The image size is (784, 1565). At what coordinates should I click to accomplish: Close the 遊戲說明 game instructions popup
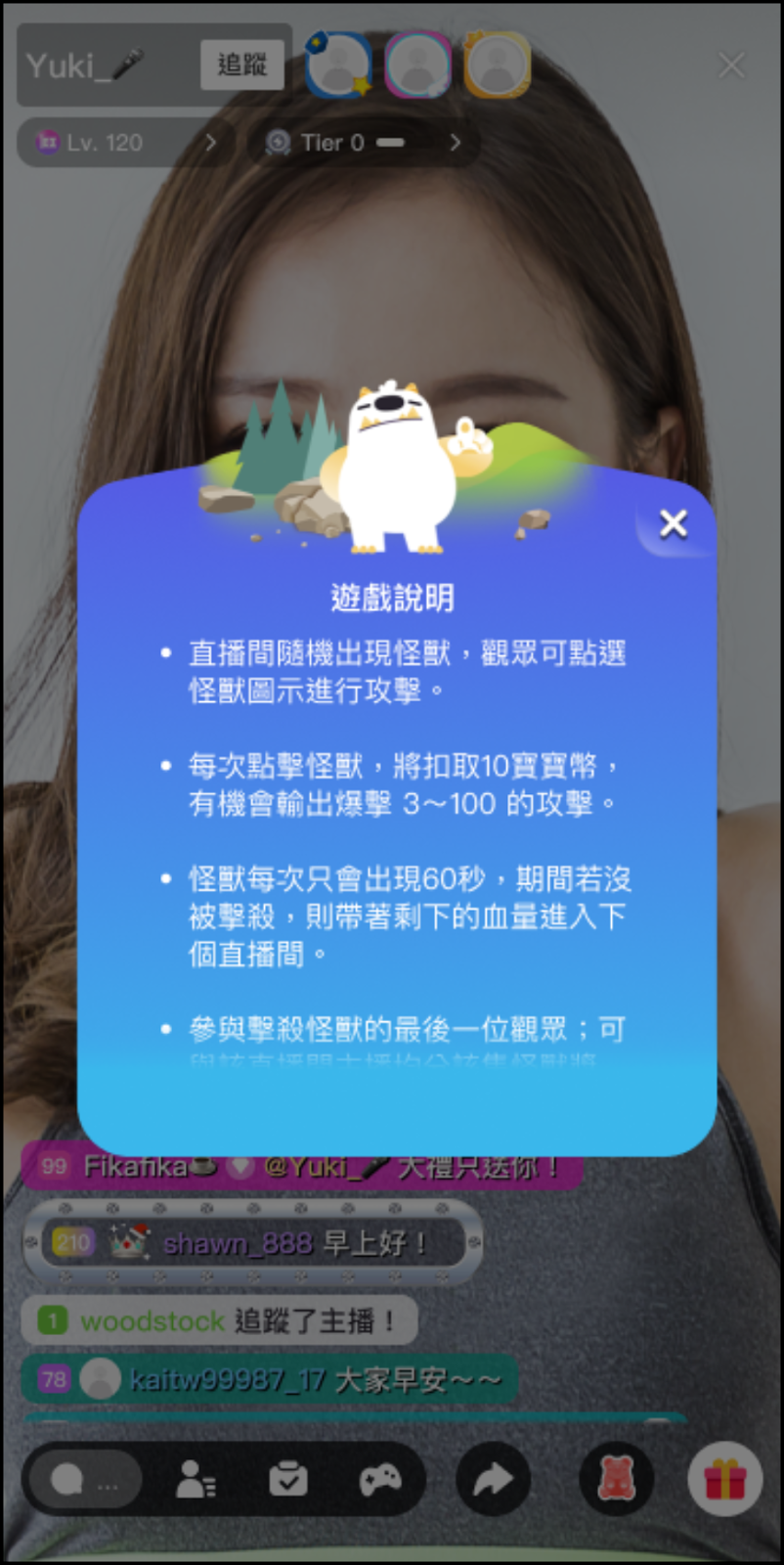pyautogui.click(x=673, y=524)
